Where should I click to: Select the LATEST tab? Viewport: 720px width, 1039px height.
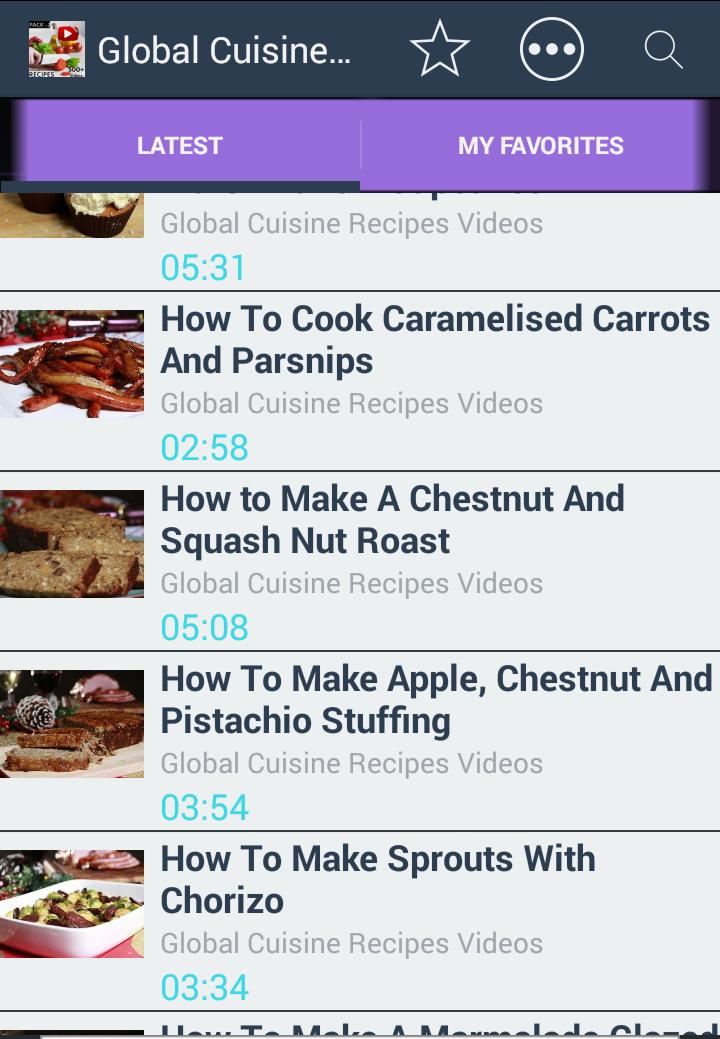tap(180, 145)
